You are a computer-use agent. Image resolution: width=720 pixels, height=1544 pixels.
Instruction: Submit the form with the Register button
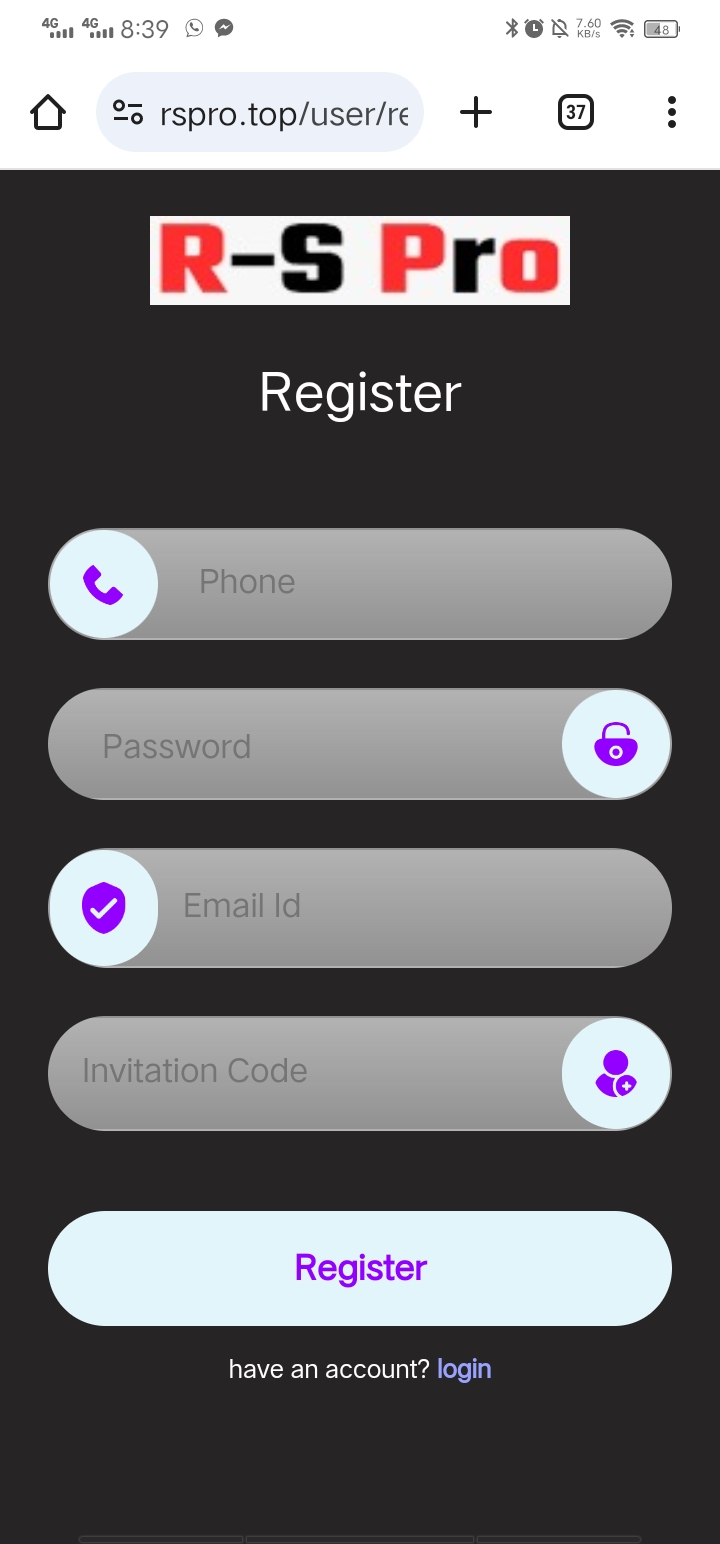[360, 1268]
